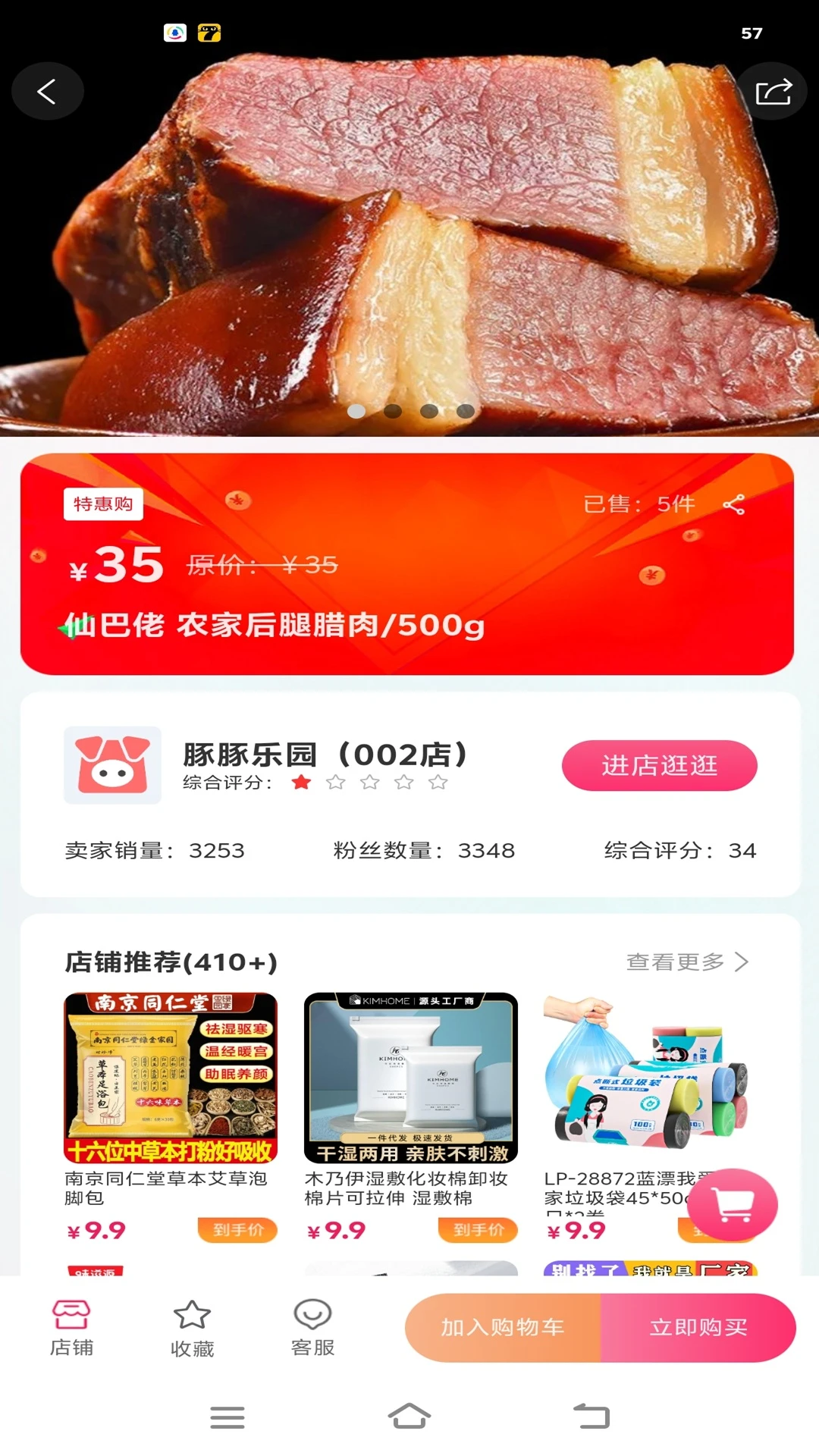819x1456 pixels.
Task: Tap 立即购买 to buy now
Action: [700, 1326]
